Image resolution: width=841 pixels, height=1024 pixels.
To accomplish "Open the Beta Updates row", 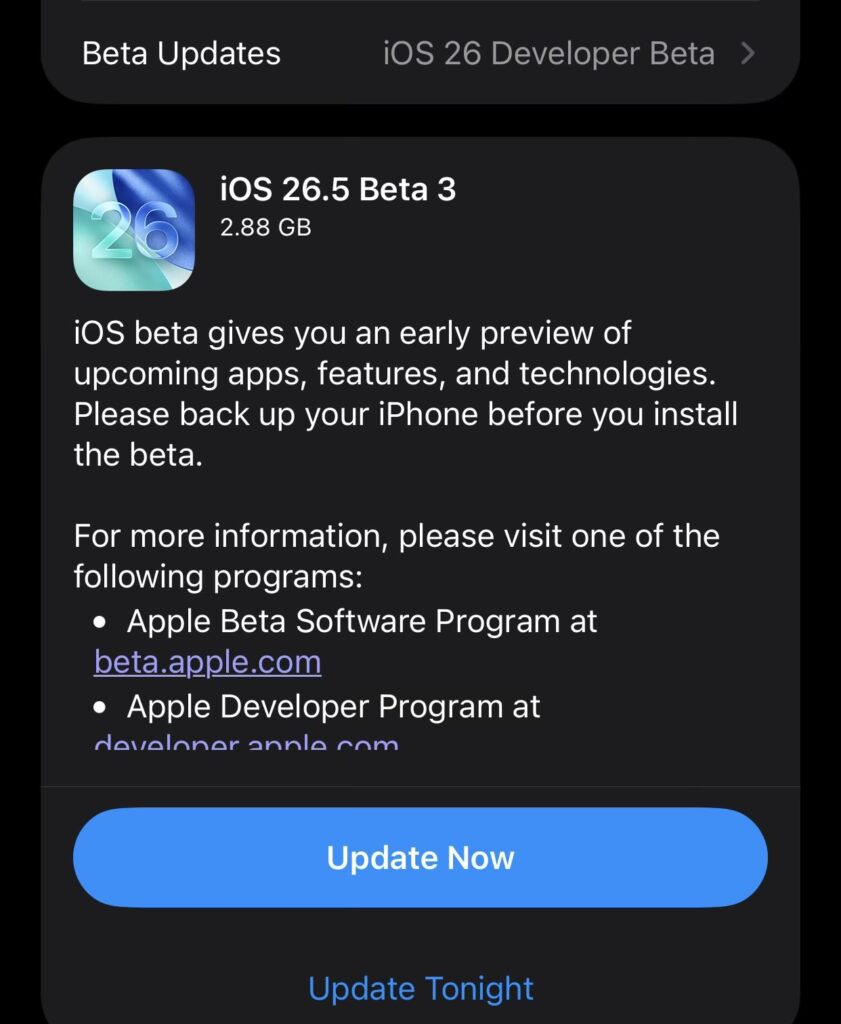I will click(420, 53).
